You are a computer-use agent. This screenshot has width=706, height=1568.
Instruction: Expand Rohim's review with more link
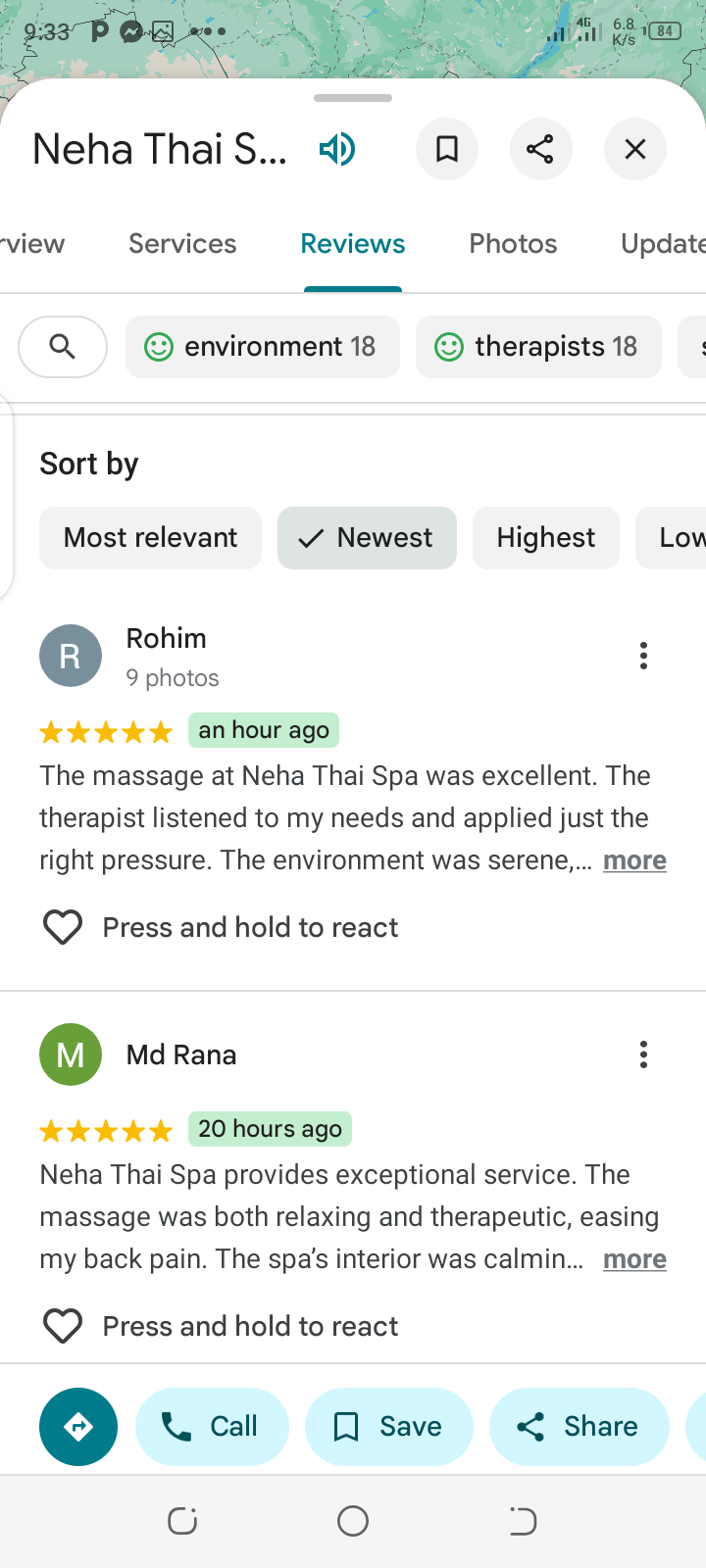point(634,860)
